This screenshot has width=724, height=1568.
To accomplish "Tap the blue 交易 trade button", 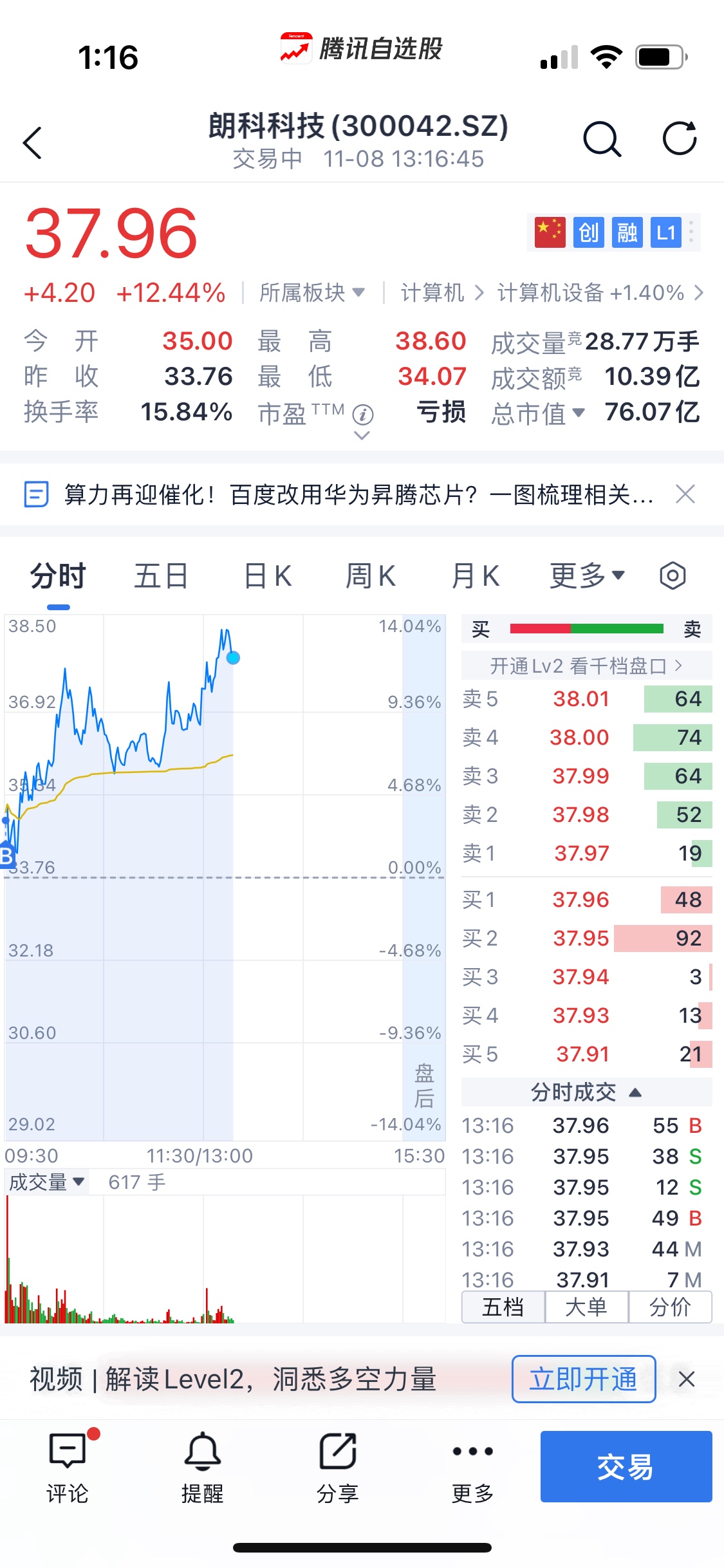I will coord(626,1466).
